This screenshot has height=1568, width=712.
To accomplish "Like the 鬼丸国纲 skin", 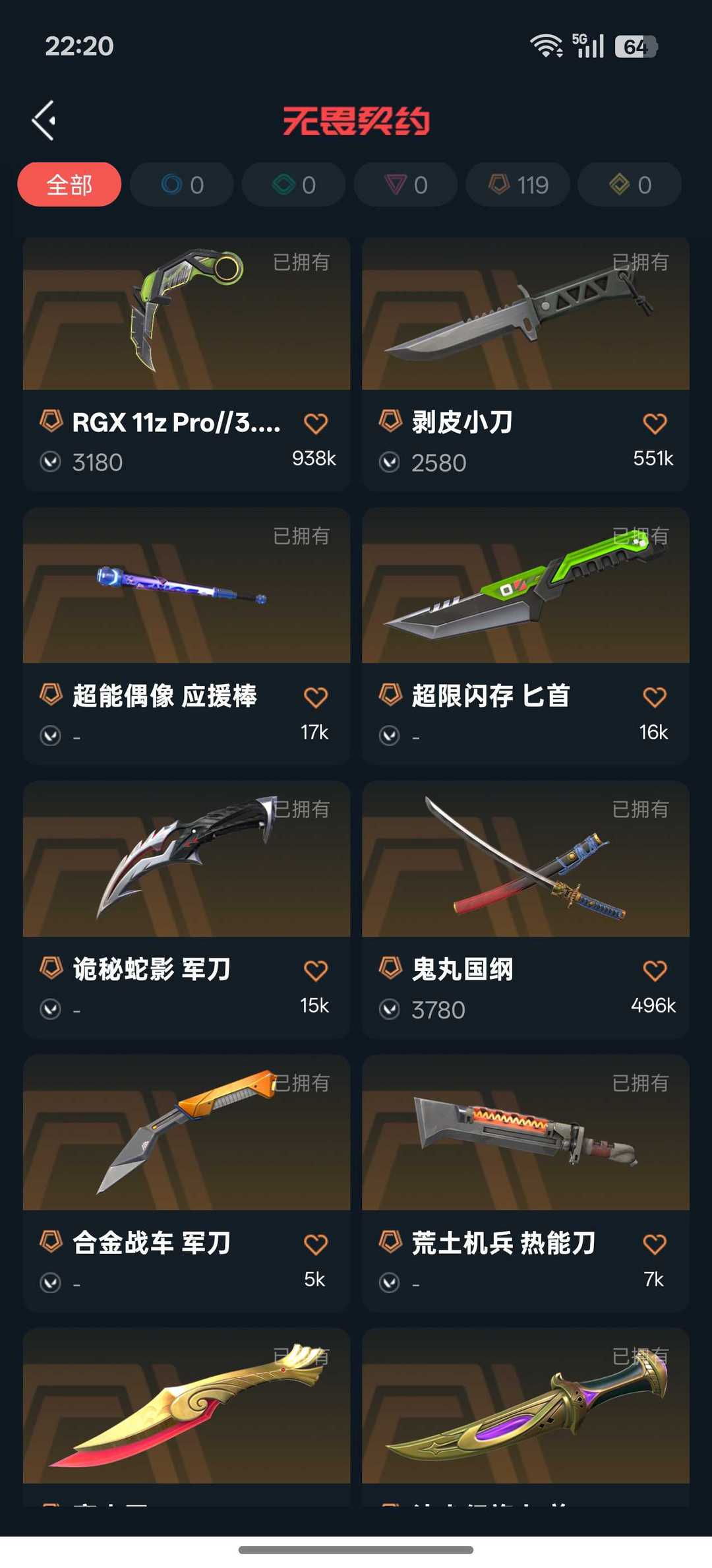I will click(x=655, y=970).
